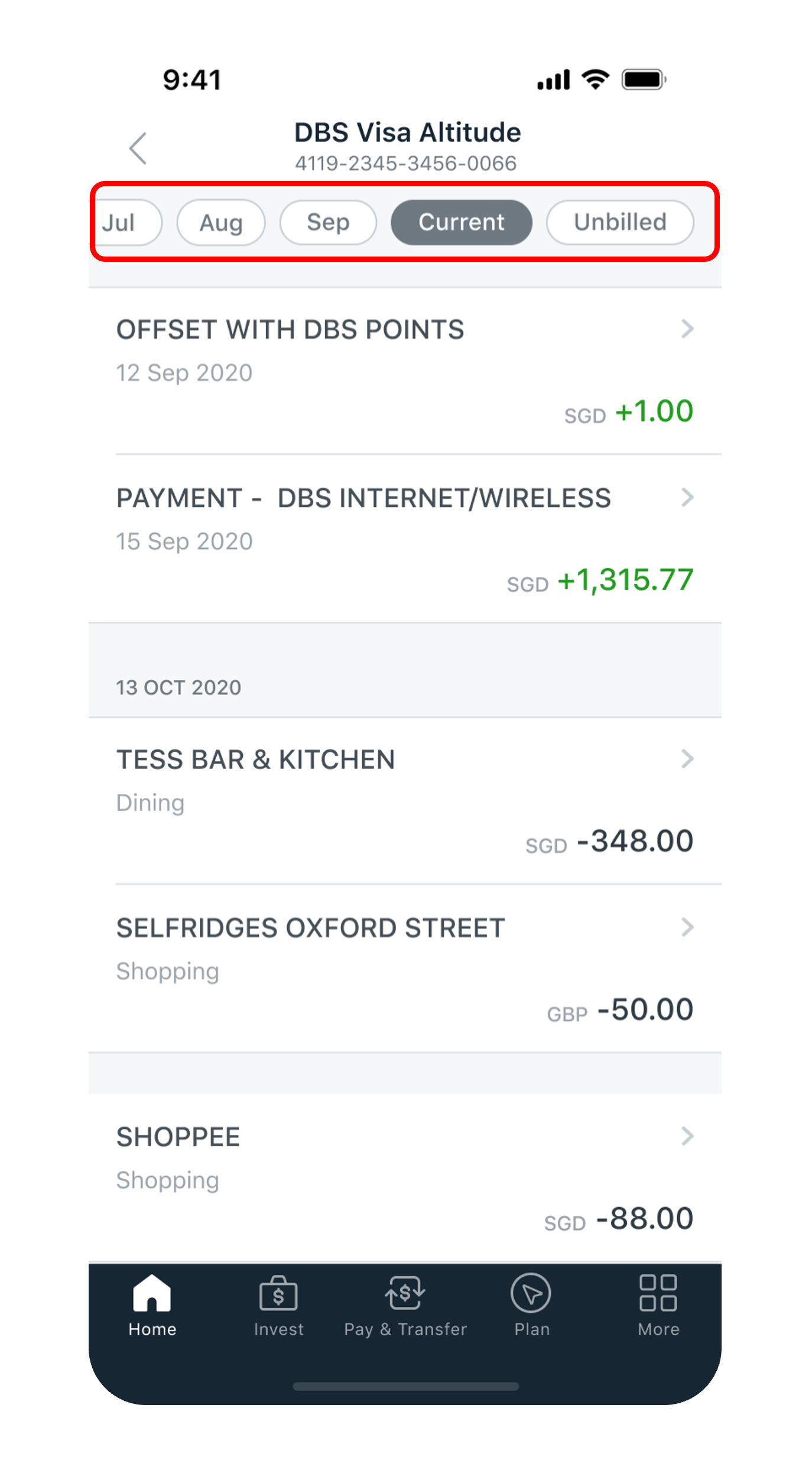Select the Current statement chip

click(461, 222)
